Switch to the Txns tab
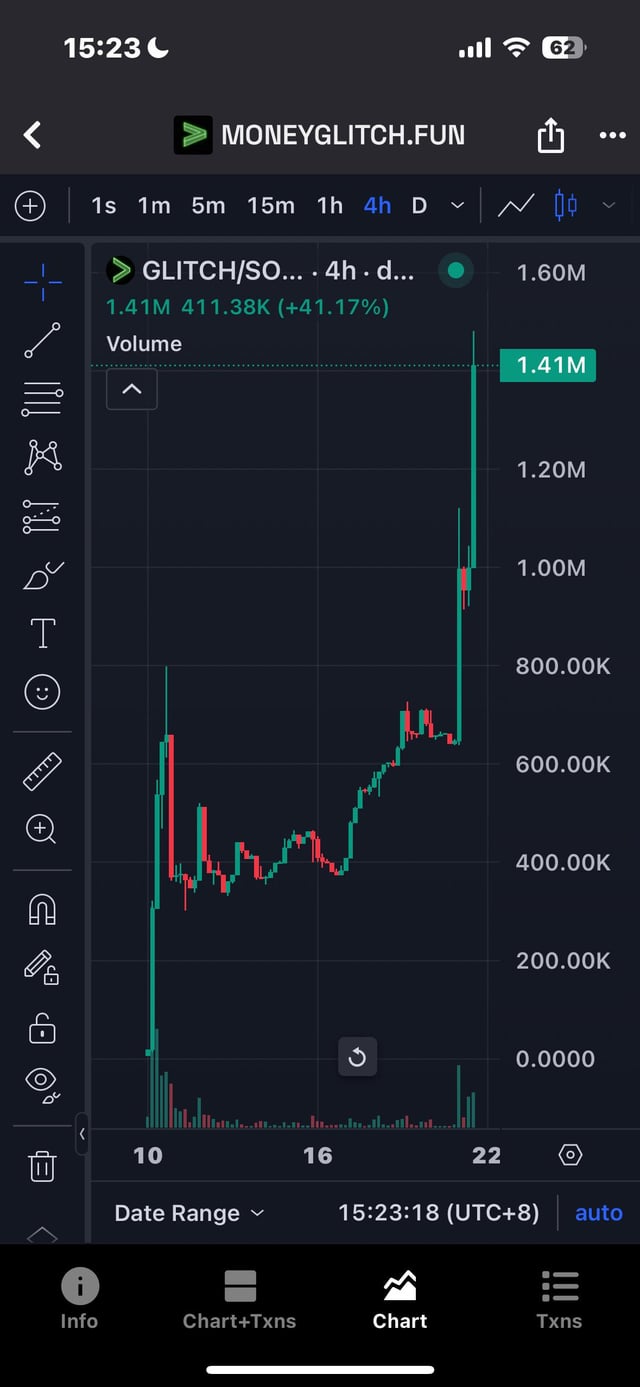The image size is (640, 1387). pos(559,1300)
